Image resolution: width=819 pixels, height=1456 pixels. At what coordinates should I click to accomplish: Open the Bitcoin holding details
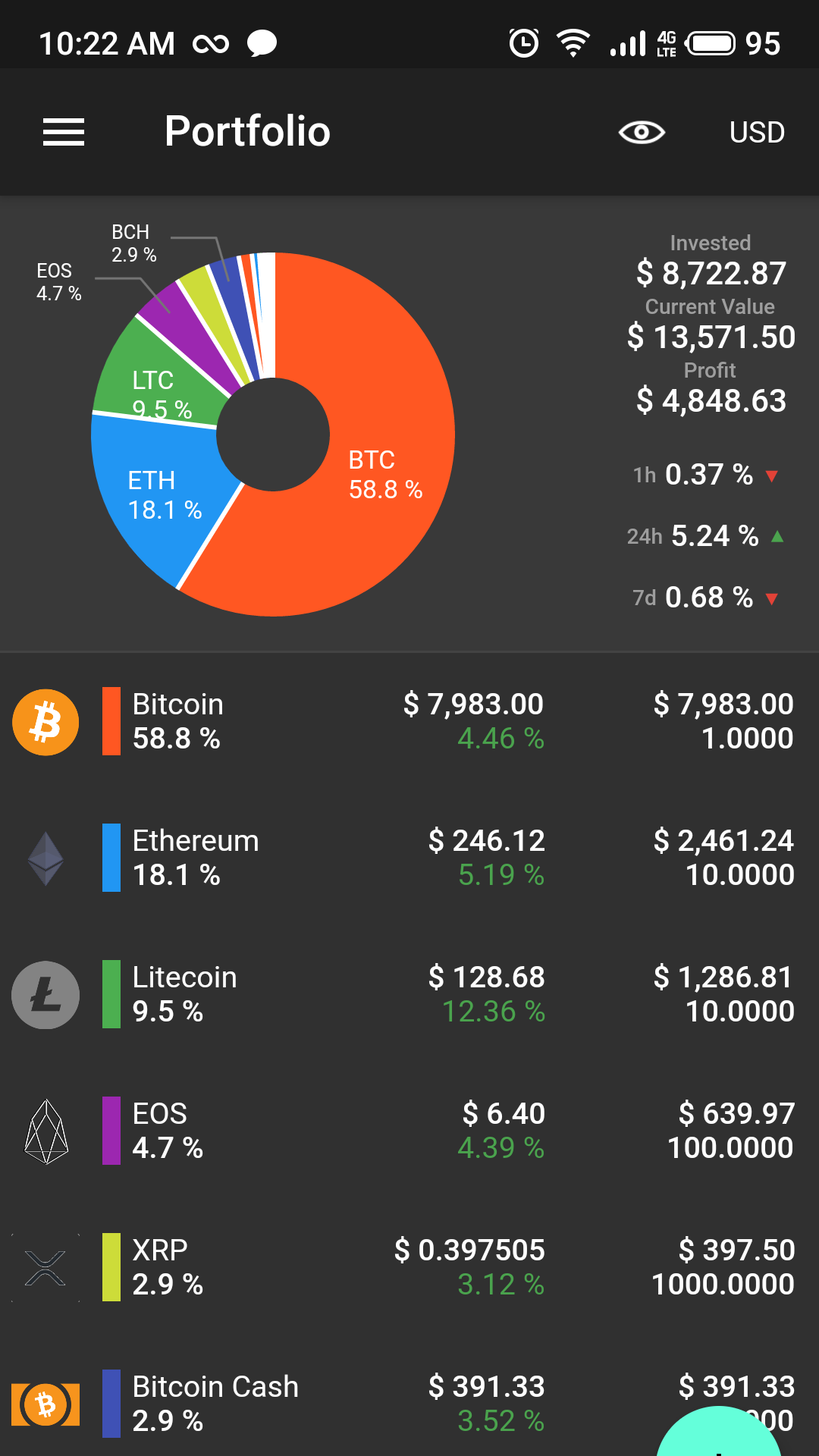409,721
